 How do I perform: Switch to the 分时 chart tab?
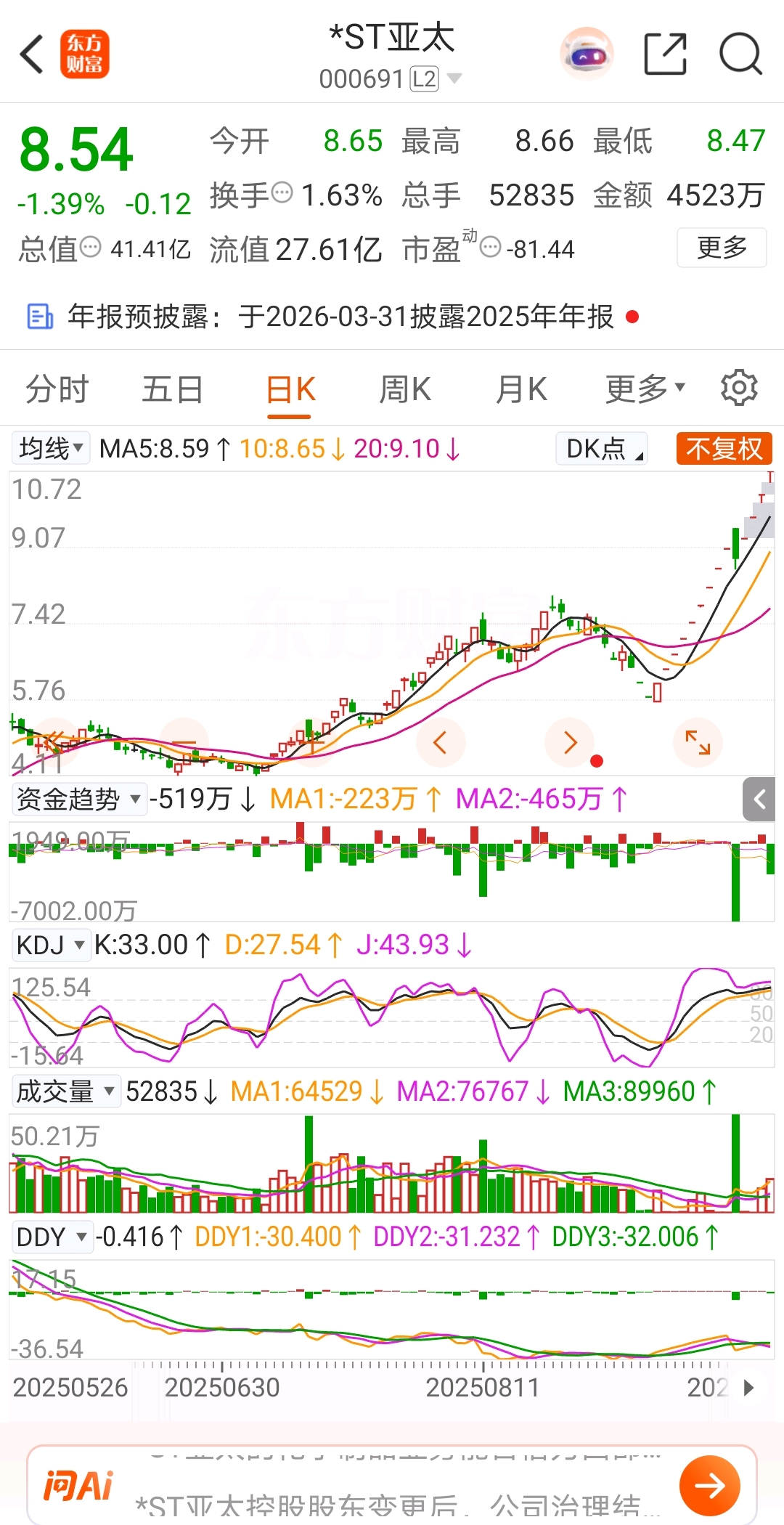coord(57,389)
